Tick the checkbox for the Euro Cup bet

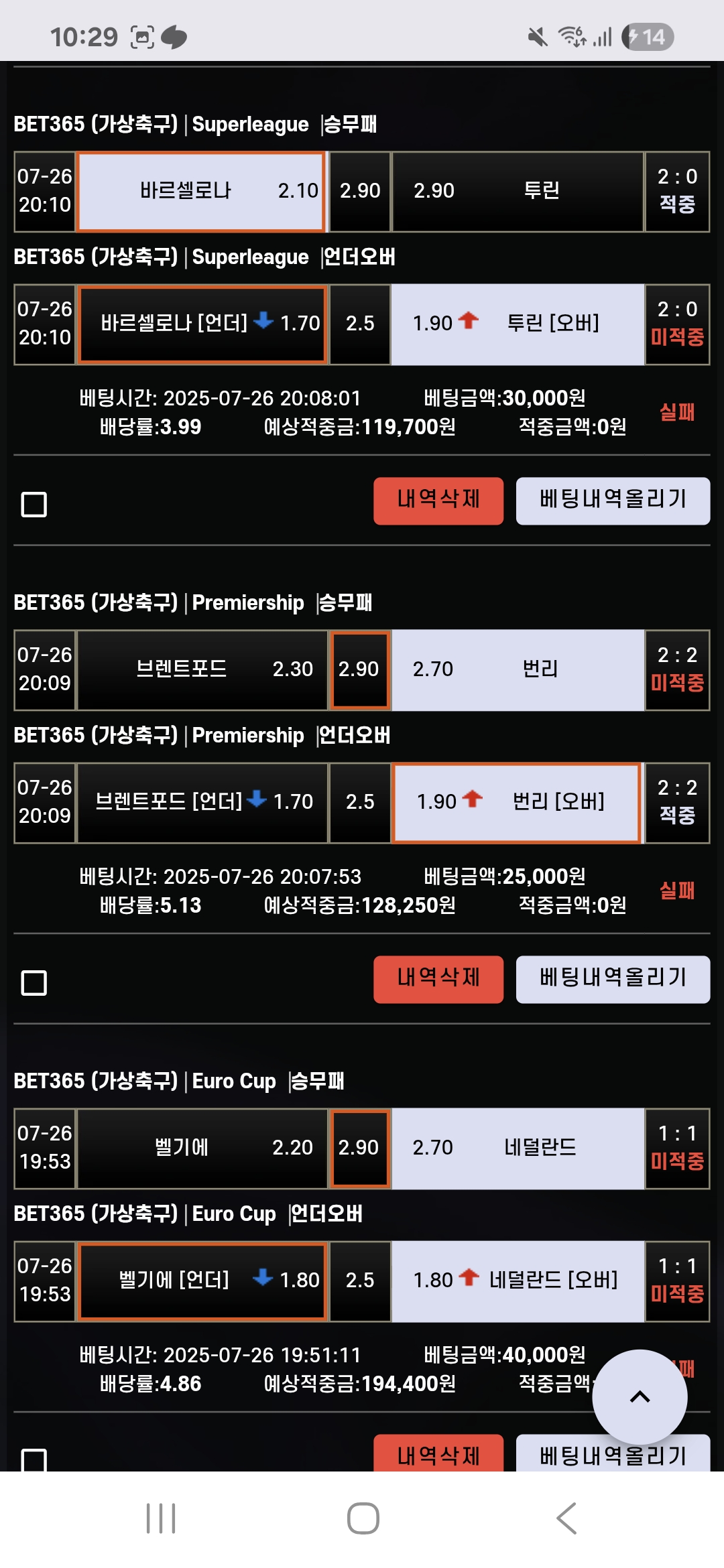34,1460
